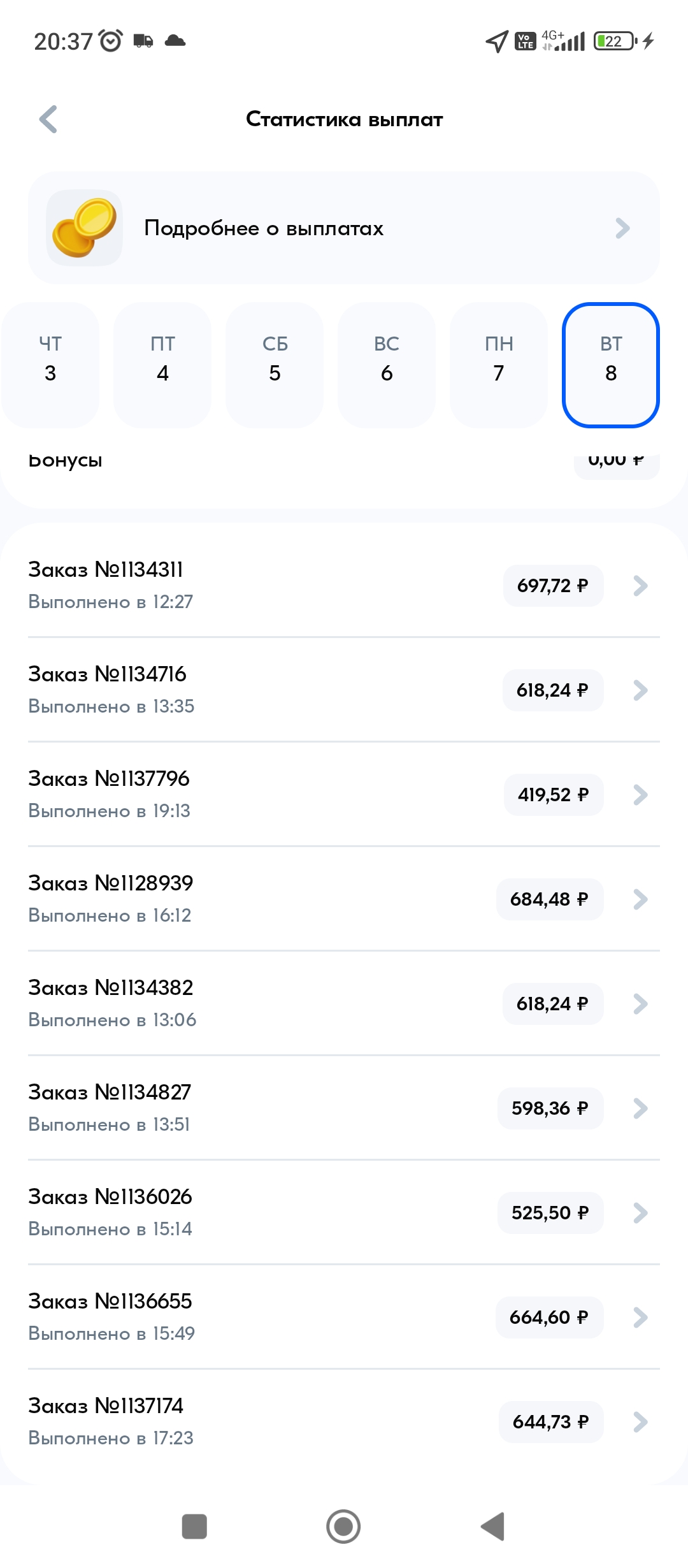688x1568 pixels.
Task: Go back using the top-left arrow
Action: [48, 119]
